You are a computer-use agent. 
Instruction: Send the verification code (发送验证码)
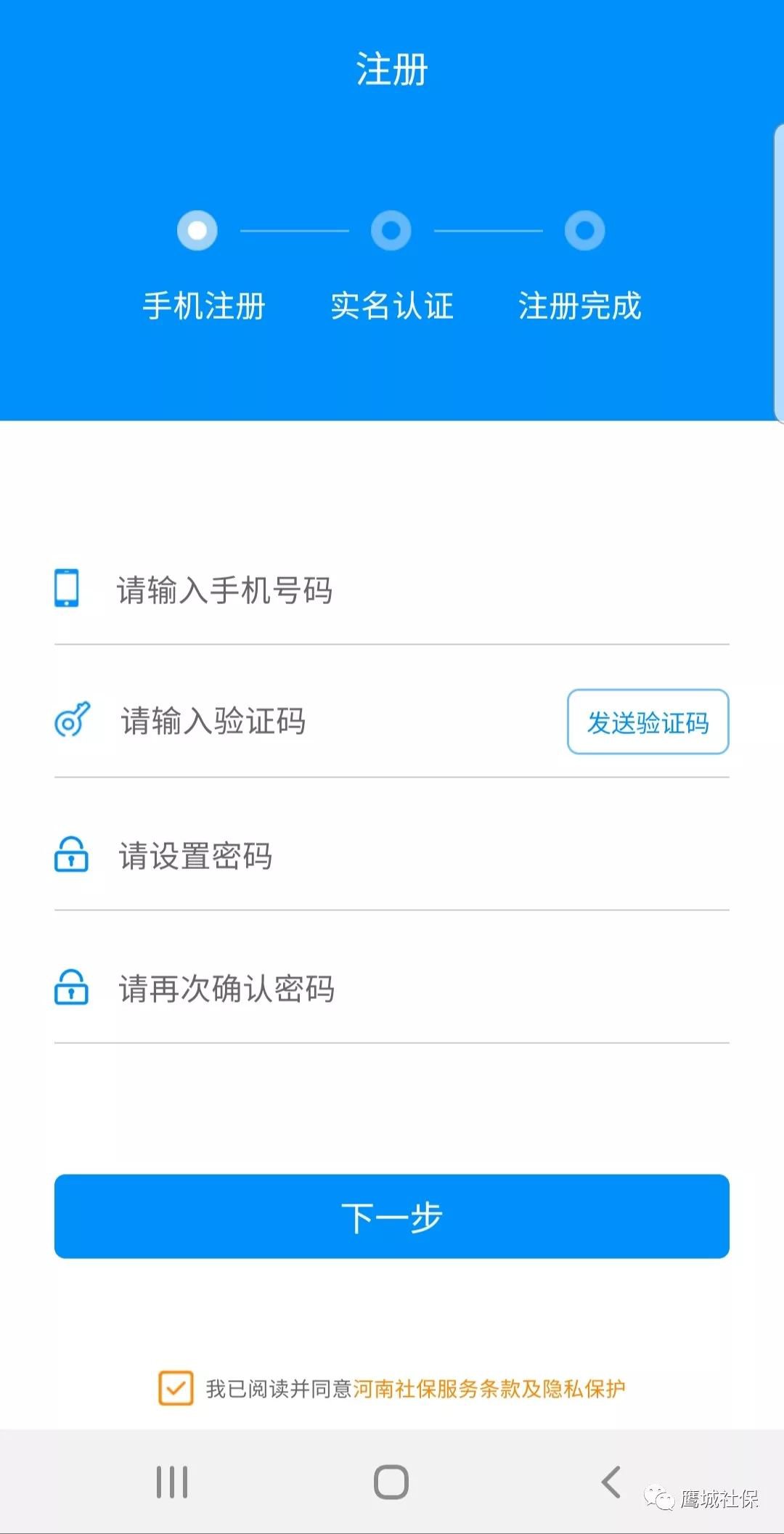coord(648,722)
